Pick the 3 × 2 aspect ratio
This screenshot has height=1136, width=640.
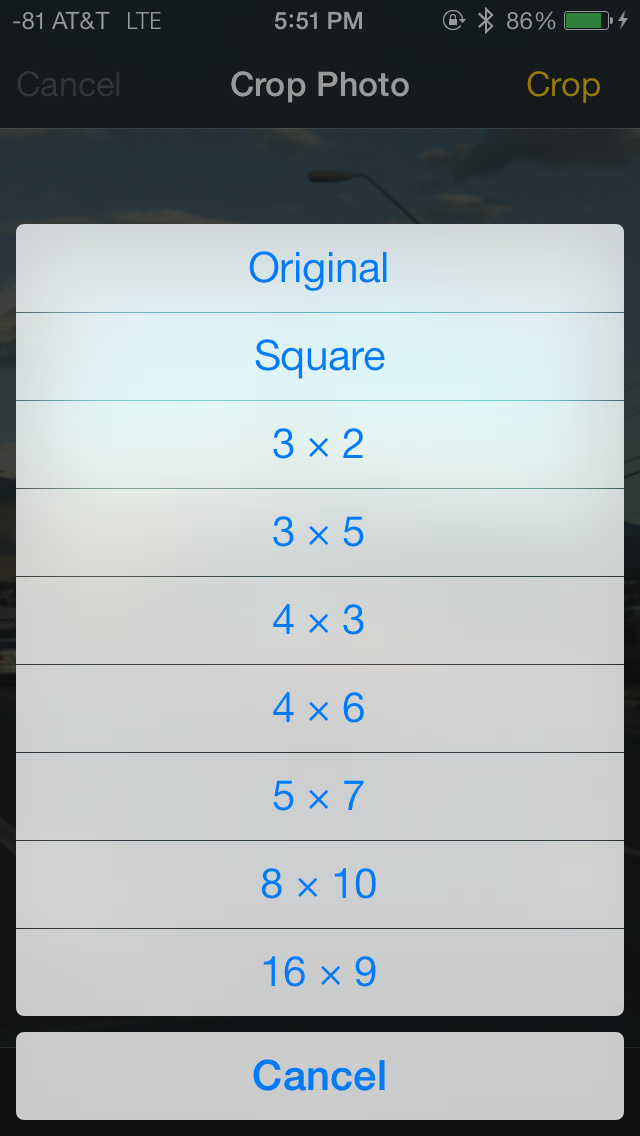tap(320, 445)
